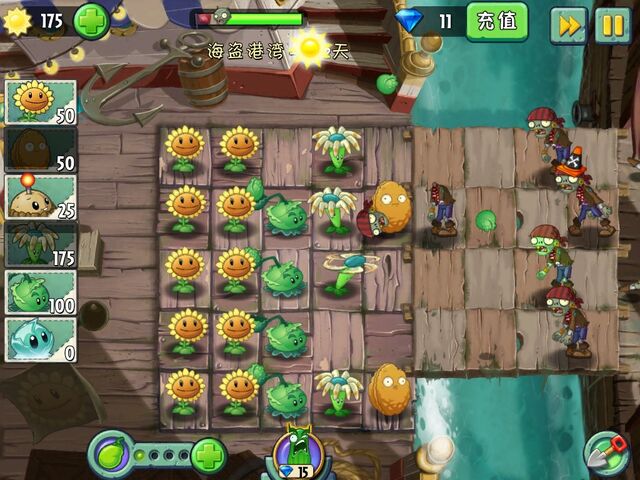Select the Iceberg Lettuce seed packet costing 0
Image resolution: width=640 pixels, height=480 pixels.
point(41,340)
